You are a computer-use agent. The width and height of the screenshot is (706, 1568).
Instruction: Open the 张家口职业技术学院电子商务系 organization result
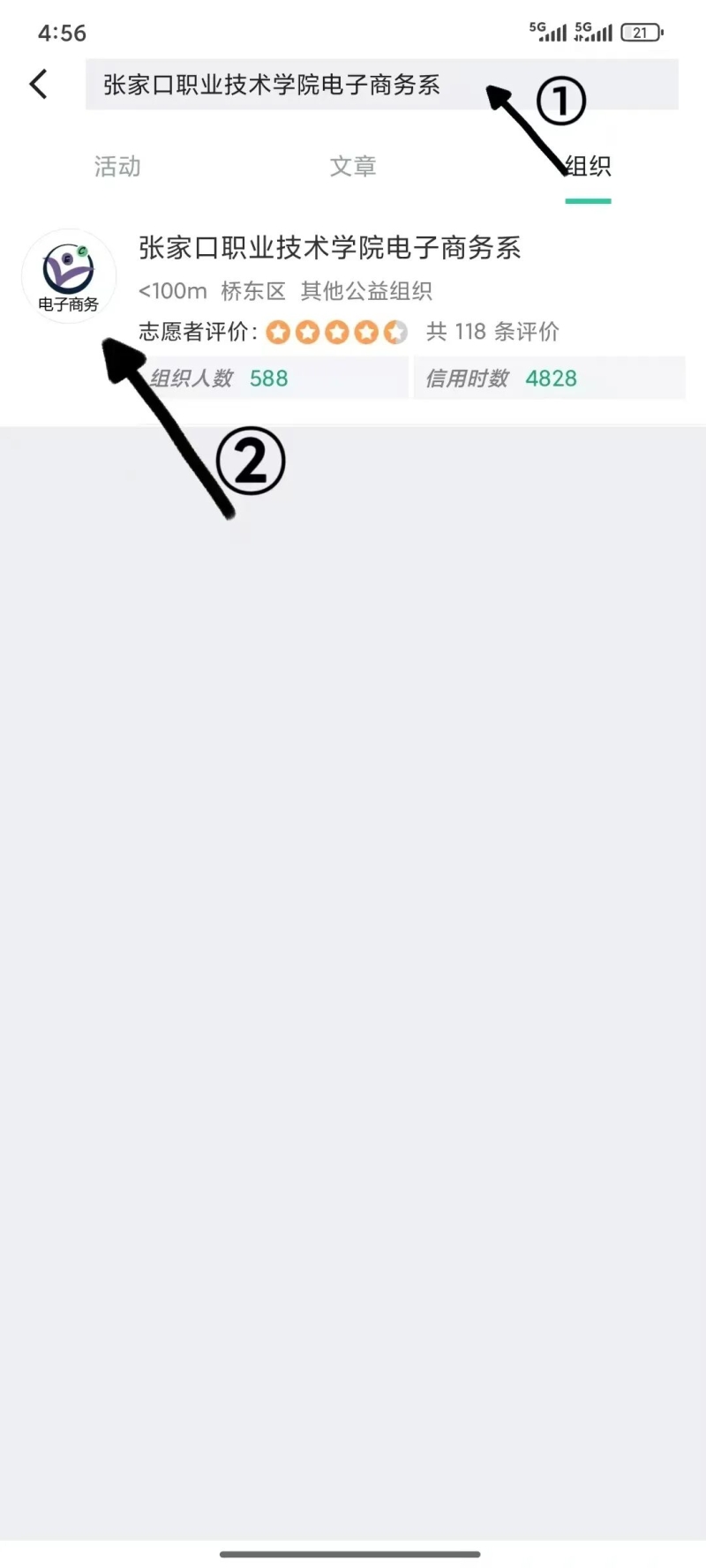point(329,249)
